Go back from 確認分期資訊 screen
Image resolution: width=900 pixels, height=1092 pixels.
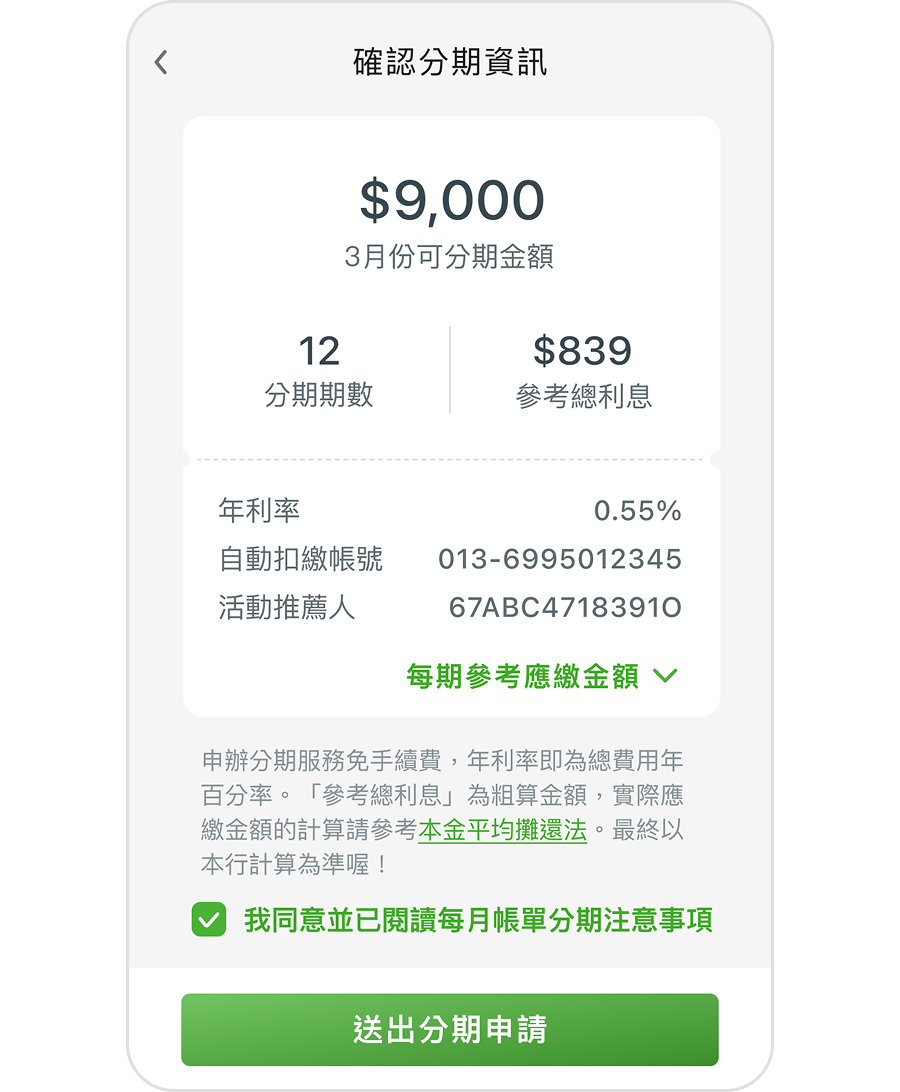pos(161,62)
